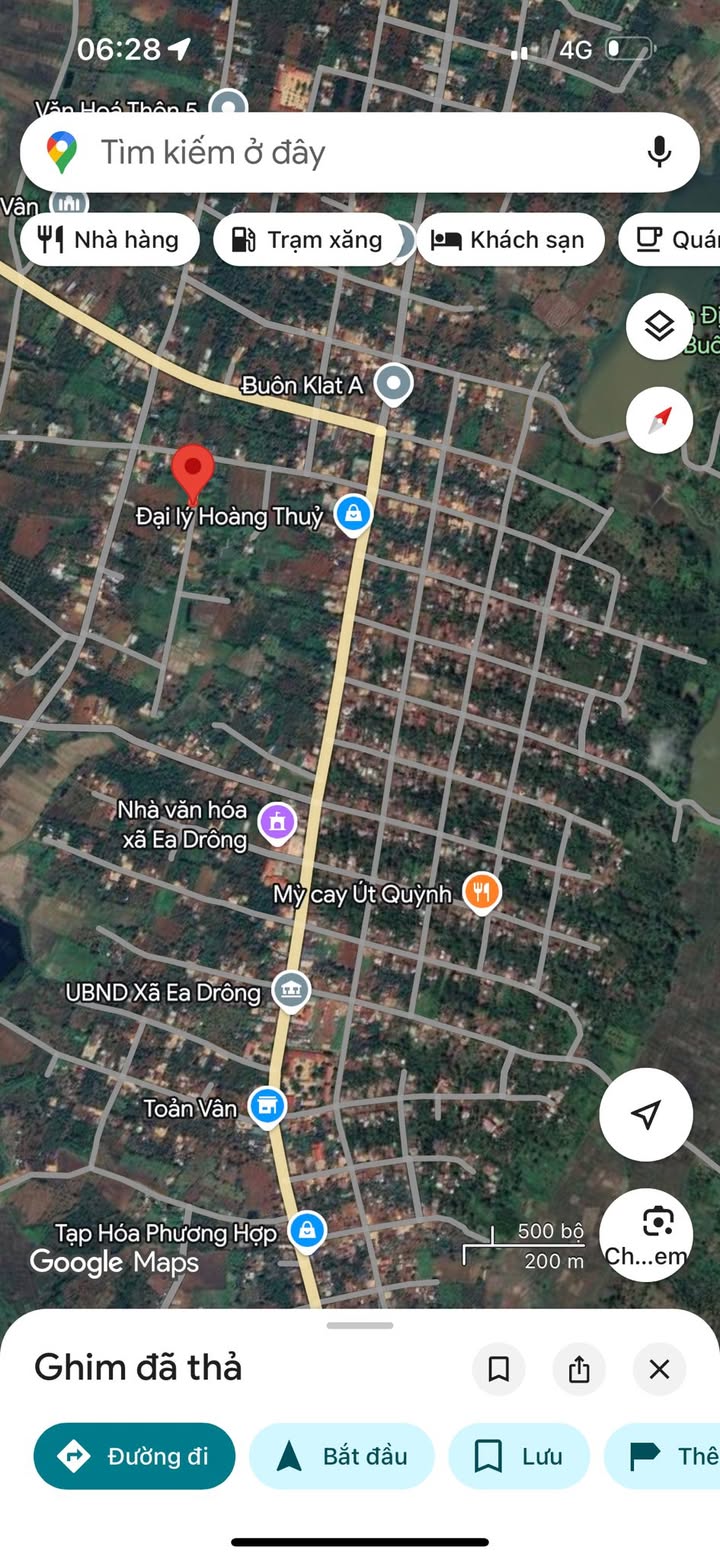
Task: Open the "Mỳ cay Út Quỳnh" restaurant marker
Action: pos(481,892)
